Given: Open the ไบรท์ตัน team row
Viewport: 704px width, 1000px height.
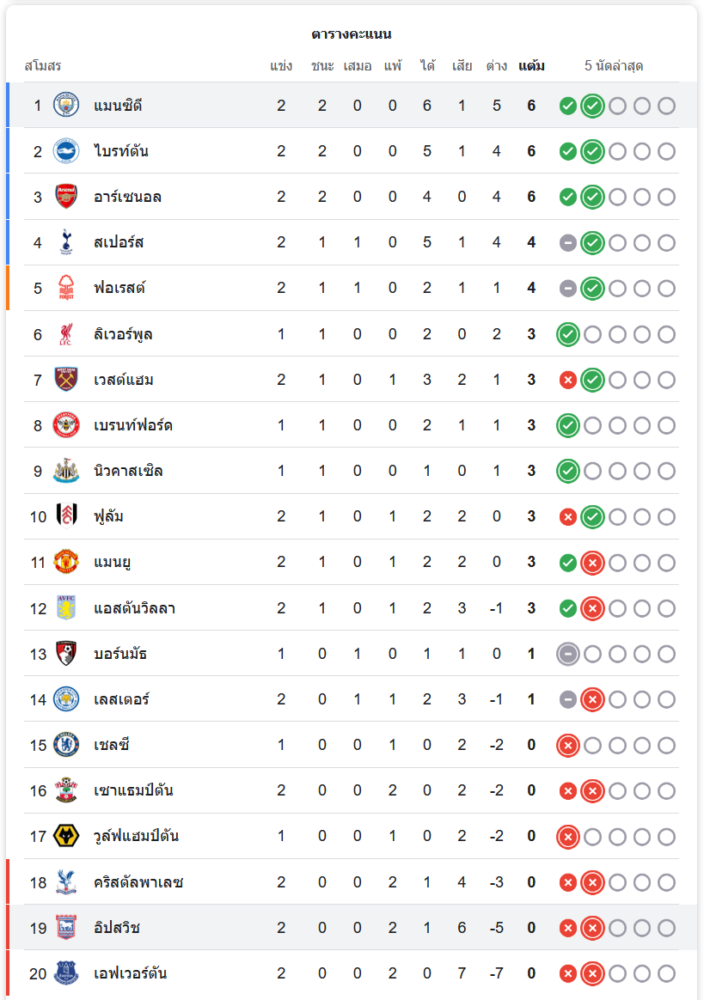Looking at the screenshot, I should [x=120, y=151].
